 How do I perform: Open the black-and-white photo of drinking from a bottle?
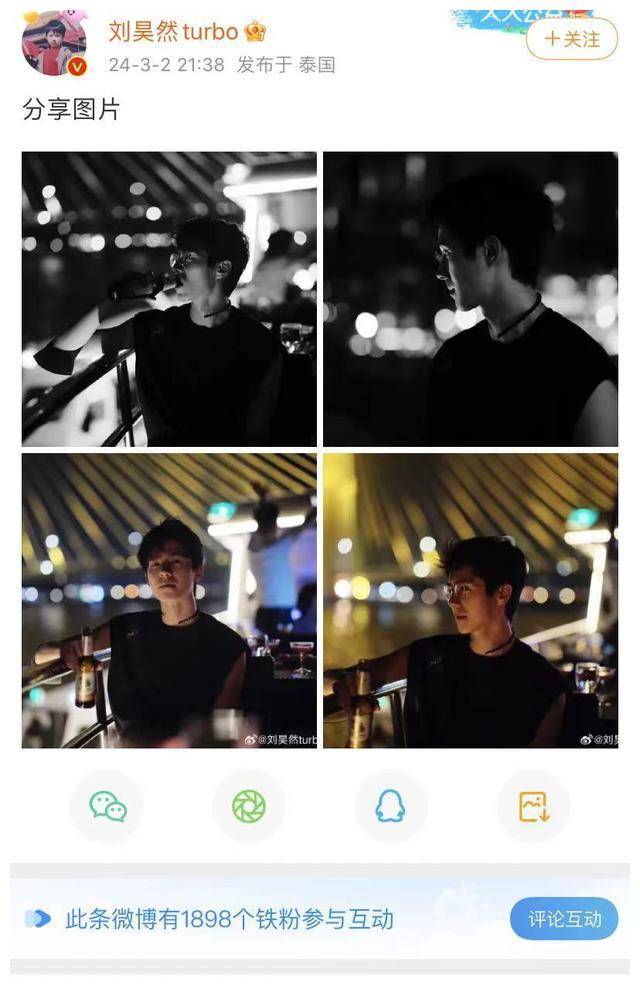pos(169,299)
